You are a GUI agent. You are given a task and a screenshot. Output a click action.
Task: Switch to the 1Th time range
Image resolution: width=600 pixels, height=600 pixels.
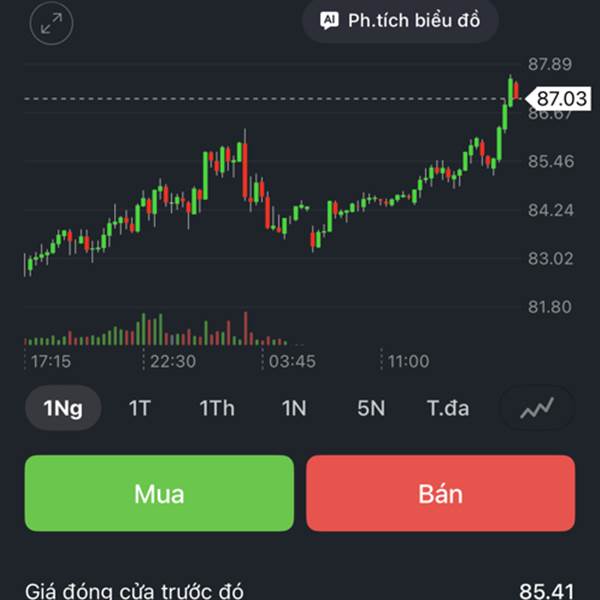[x=217, y=408]
